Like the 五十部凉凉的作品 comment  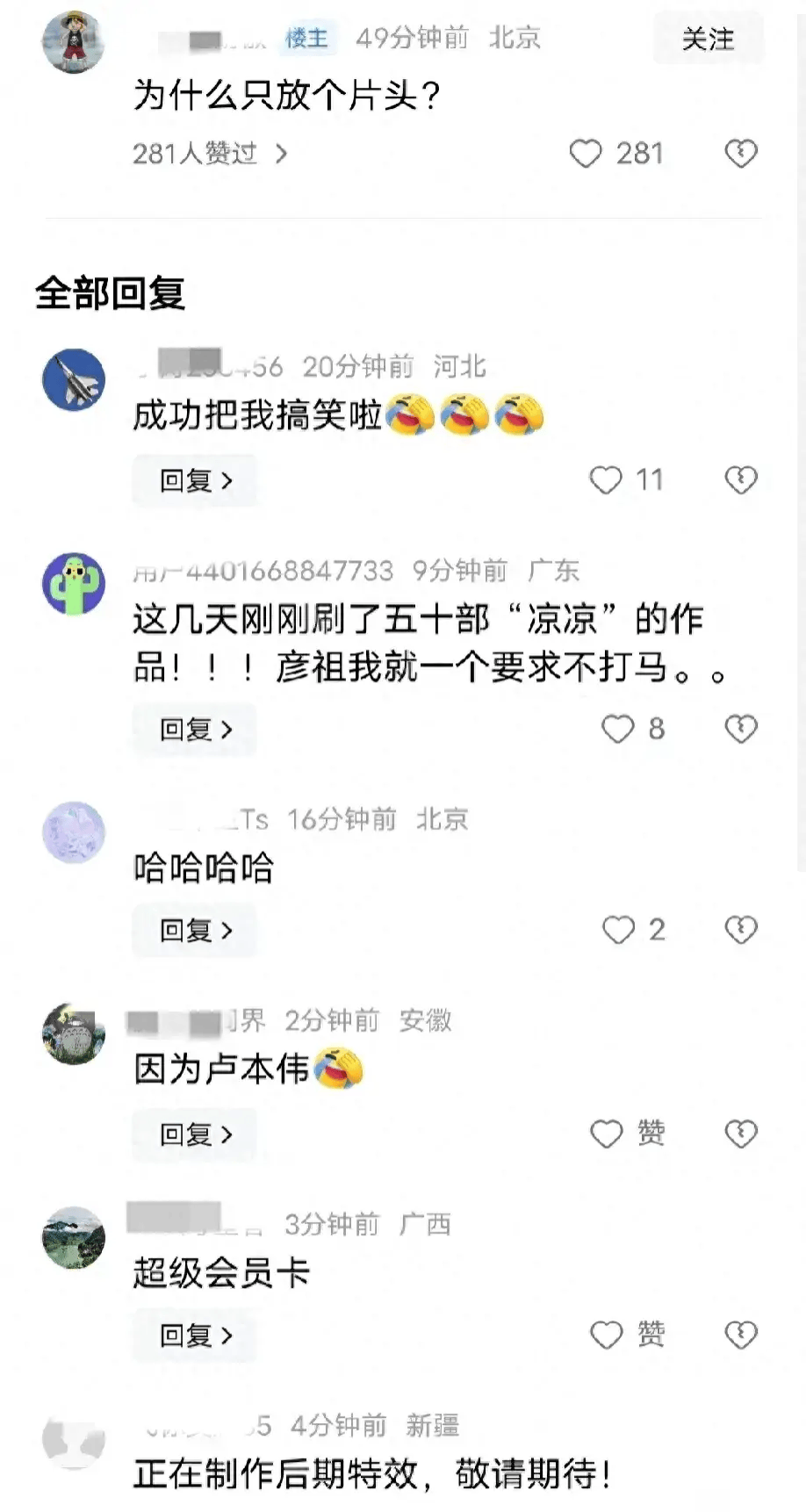click(x=617, y=729)
